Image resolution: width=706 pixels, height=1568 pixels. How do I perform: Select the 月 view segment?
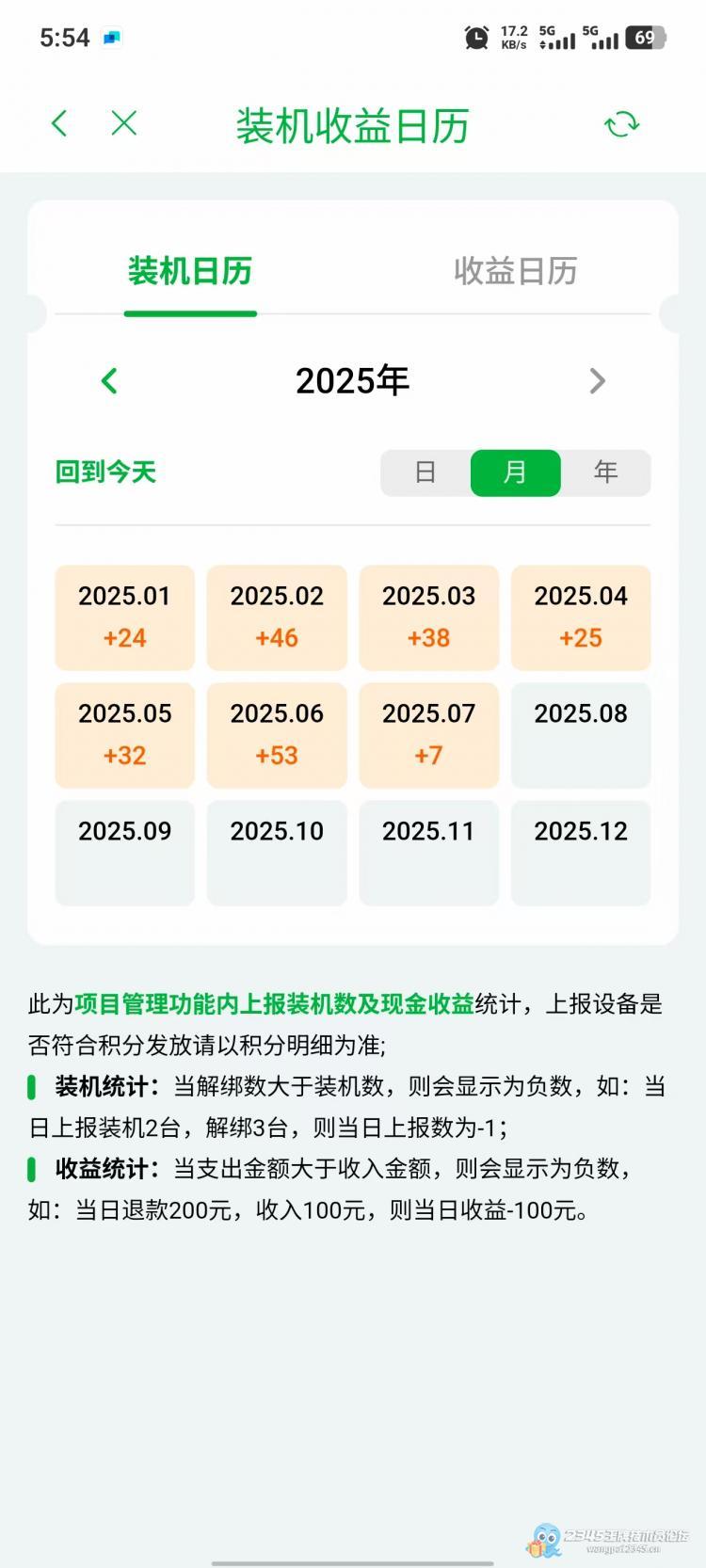(x=516, y=472)
